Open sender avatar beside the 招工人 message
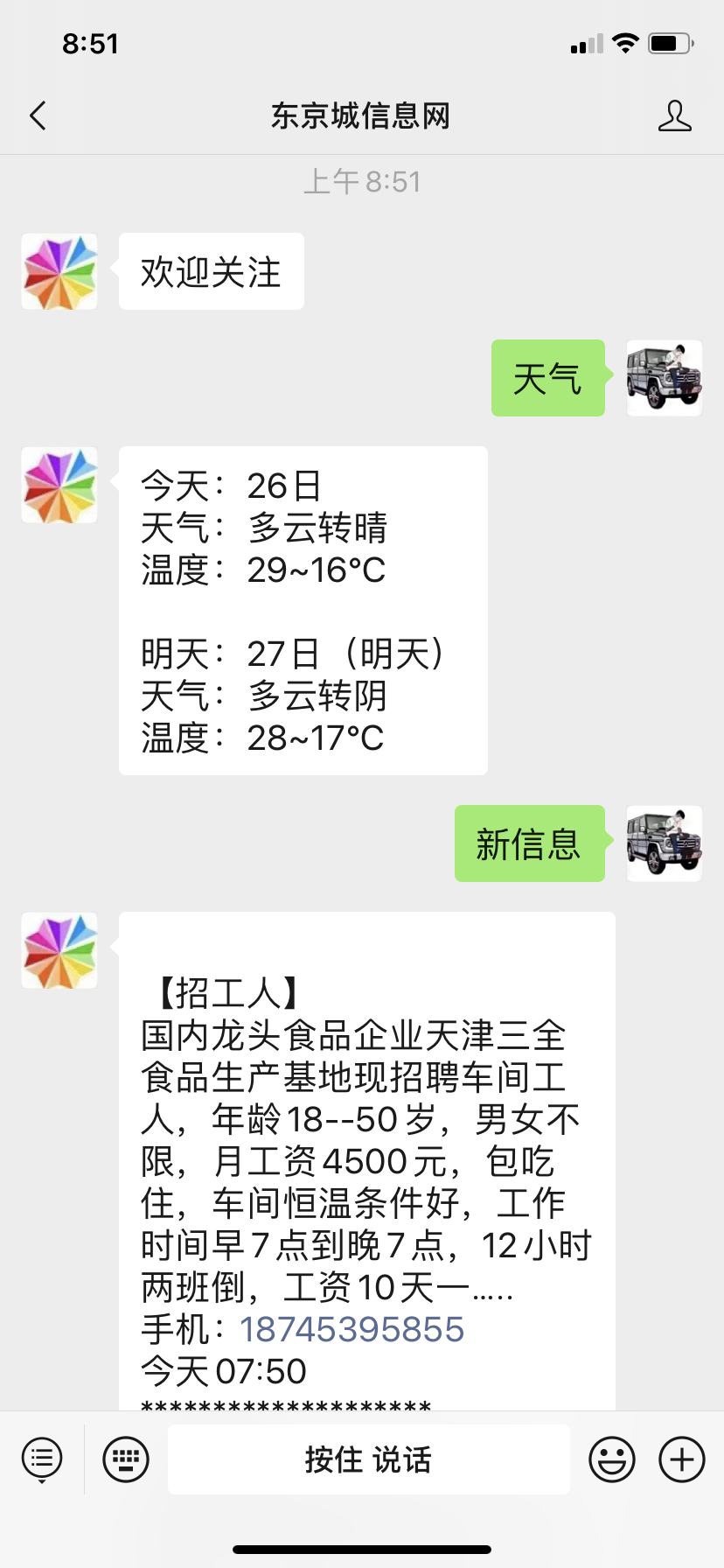The width and height of the screenshot is (724, 1568). pos(59,951)
